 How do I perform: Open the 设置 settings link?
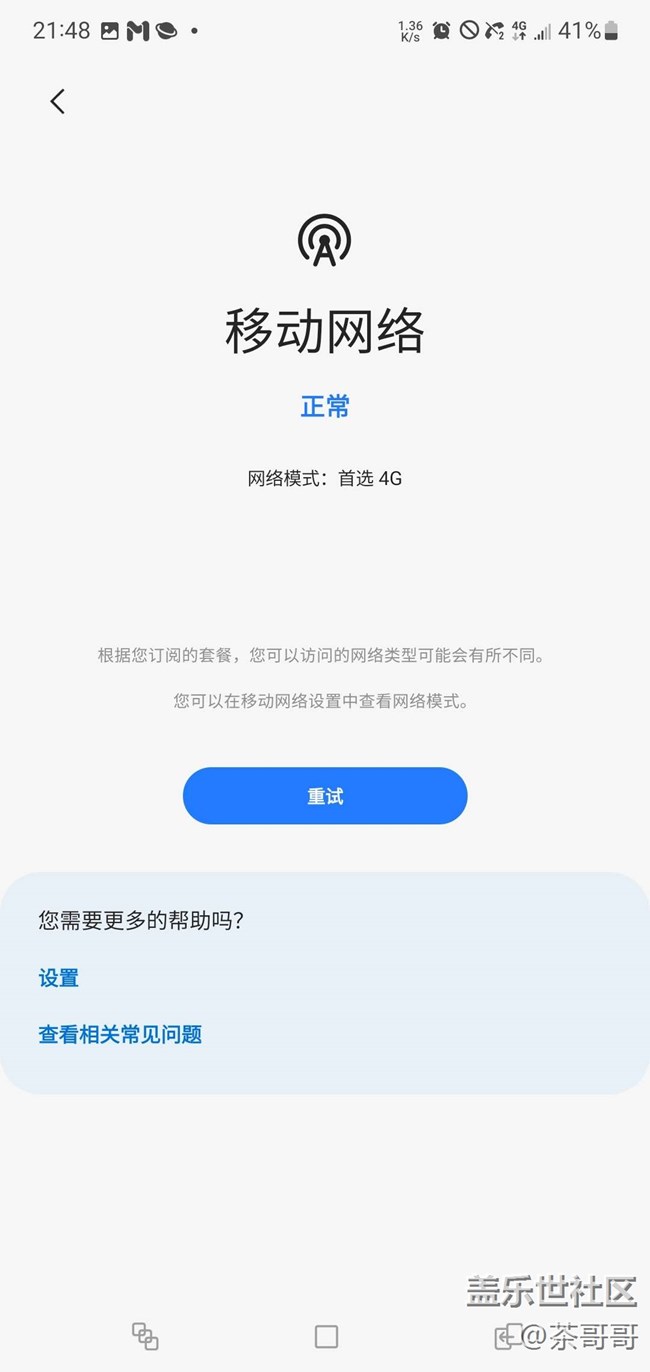[x=59, y=978]
